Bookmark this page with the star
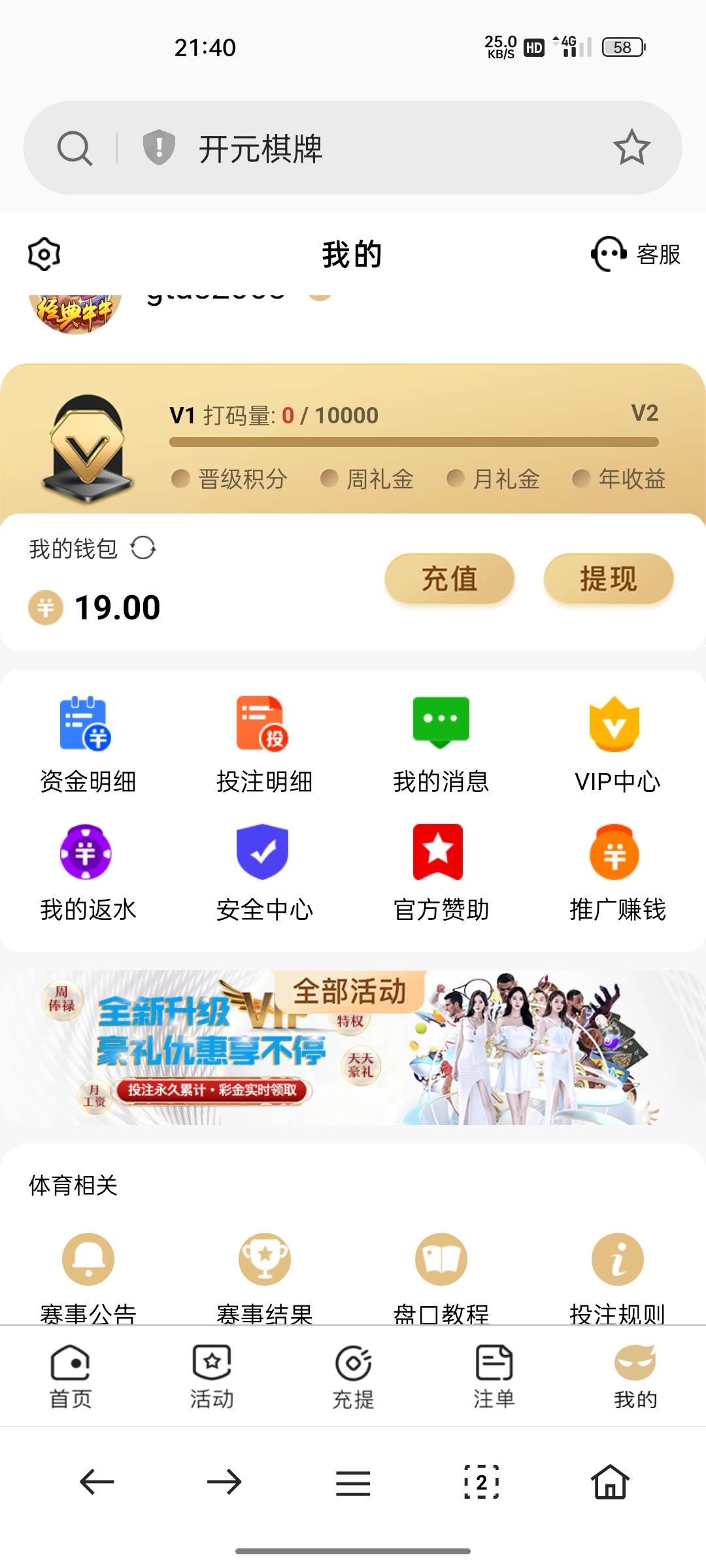 (x=631, y=148)
